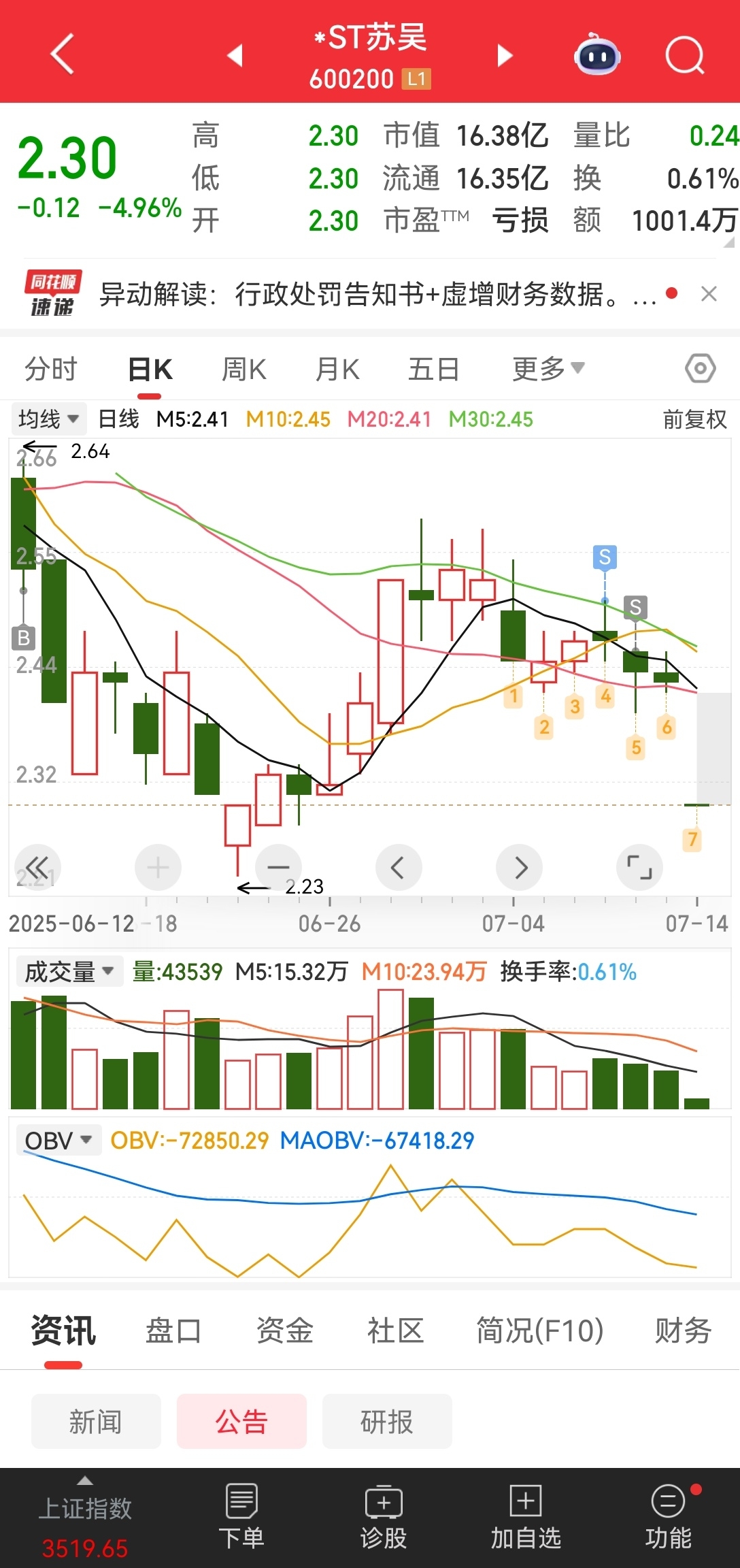Zoom out the K-line chart with minus button
The height and width of the screenshot is (1568, 740).
278,867
